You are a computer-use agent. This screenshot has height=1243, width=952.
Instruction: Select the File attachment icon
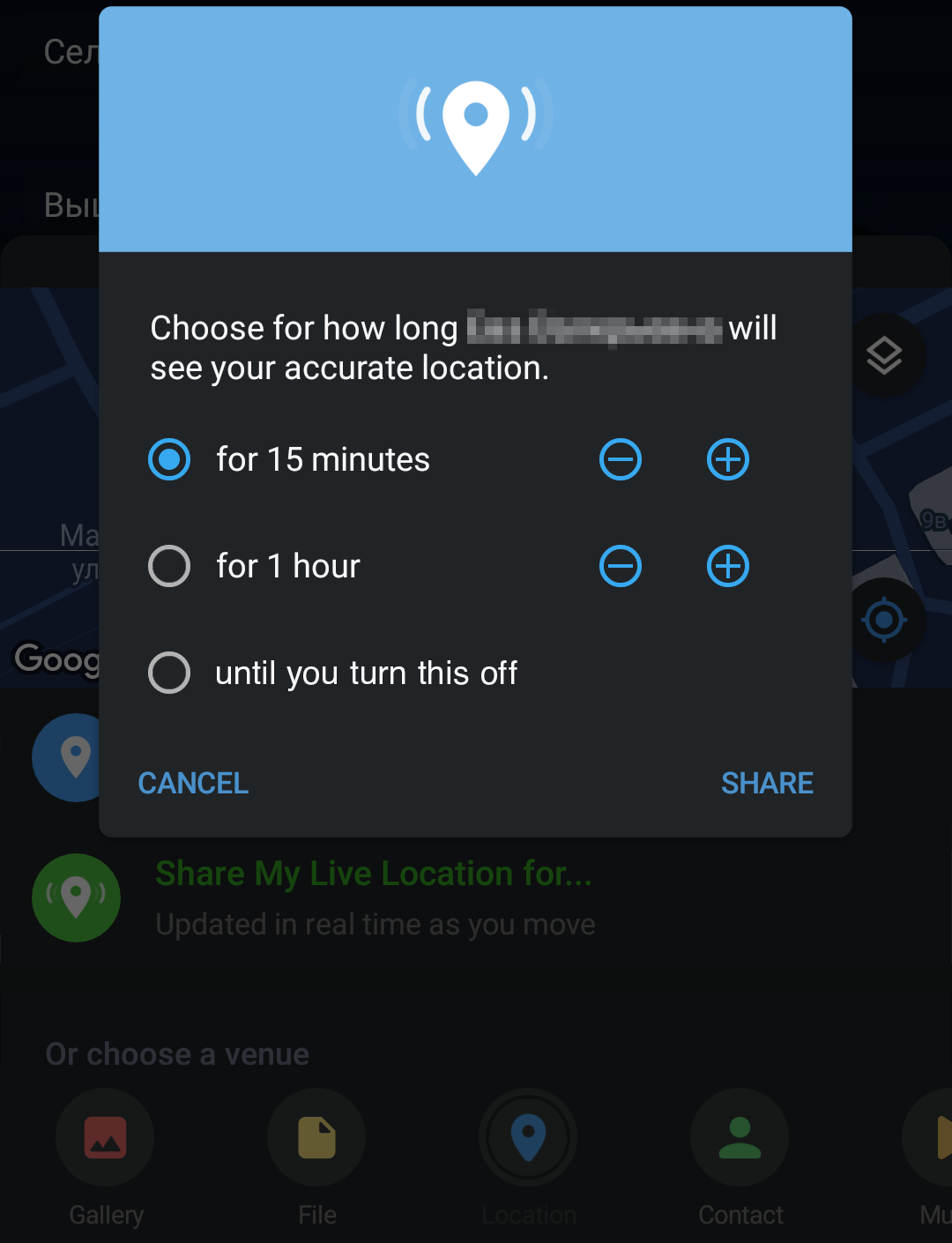coord(316,1137)
